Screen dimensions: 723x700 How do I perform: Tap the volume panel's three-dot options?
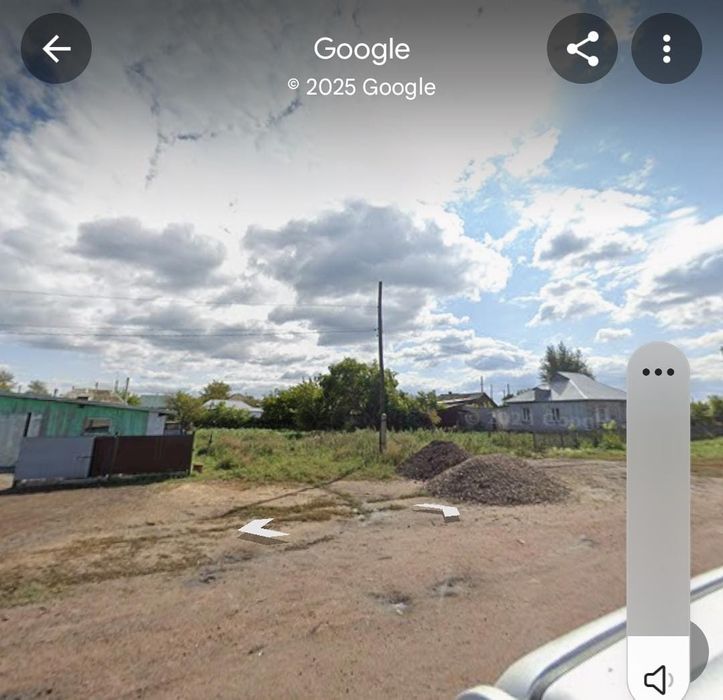658,372
